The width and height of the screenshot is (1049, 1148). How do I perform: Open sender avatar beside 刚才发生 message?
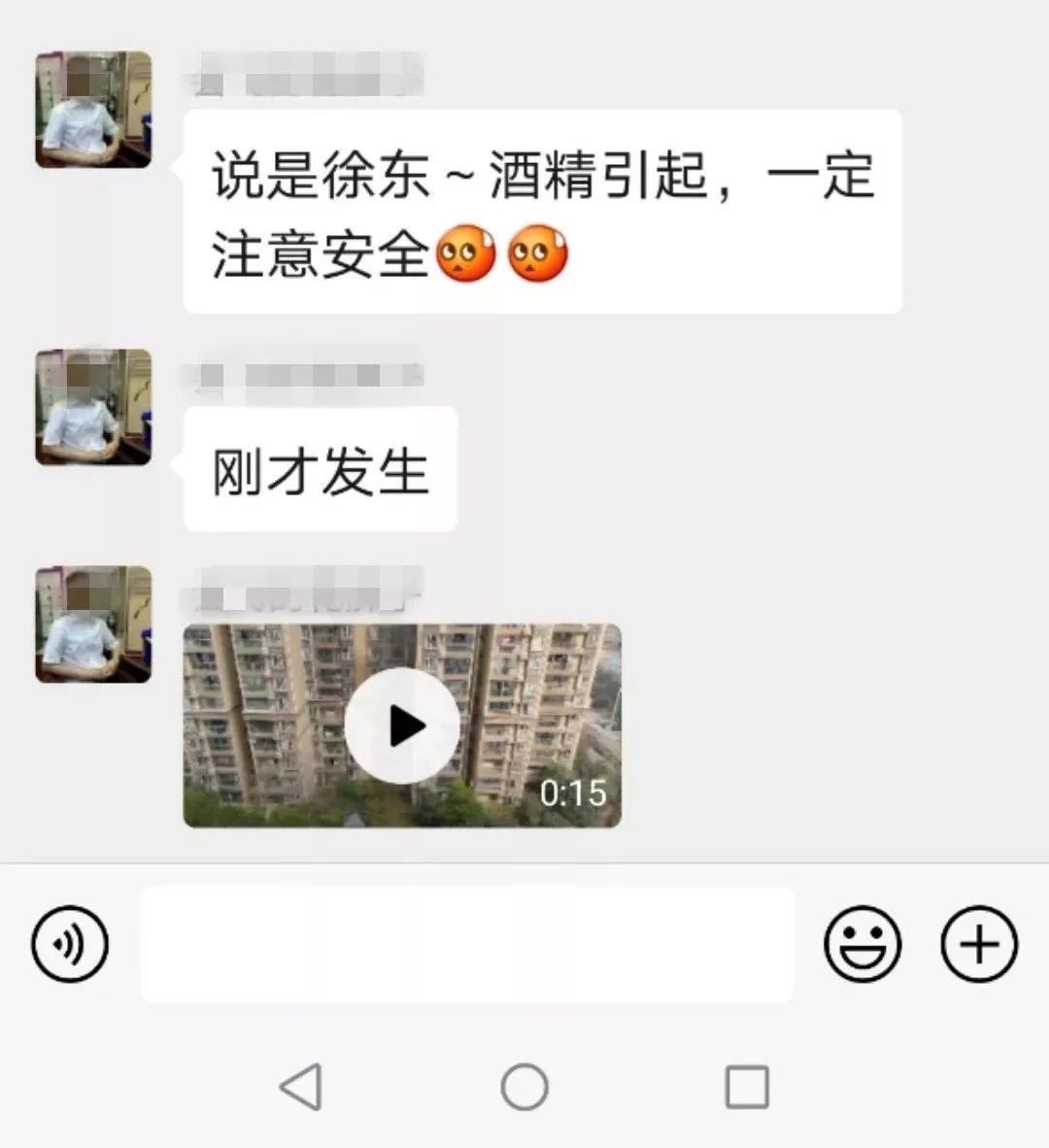(x=94, y=407)
